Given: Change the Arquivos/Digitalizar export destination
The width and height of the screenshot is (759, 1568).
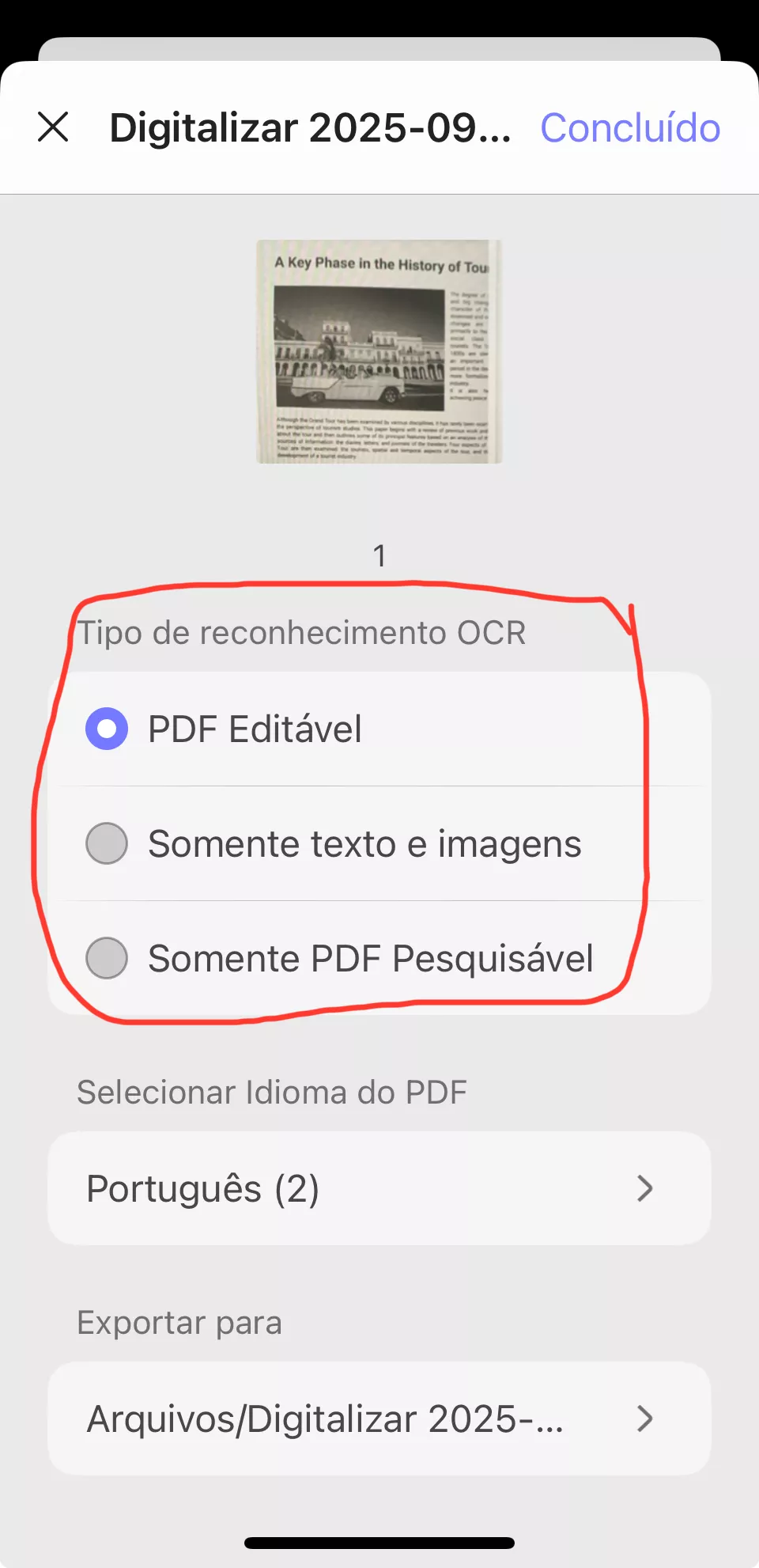Looking at the screenshot, I should pos(379,1418).
